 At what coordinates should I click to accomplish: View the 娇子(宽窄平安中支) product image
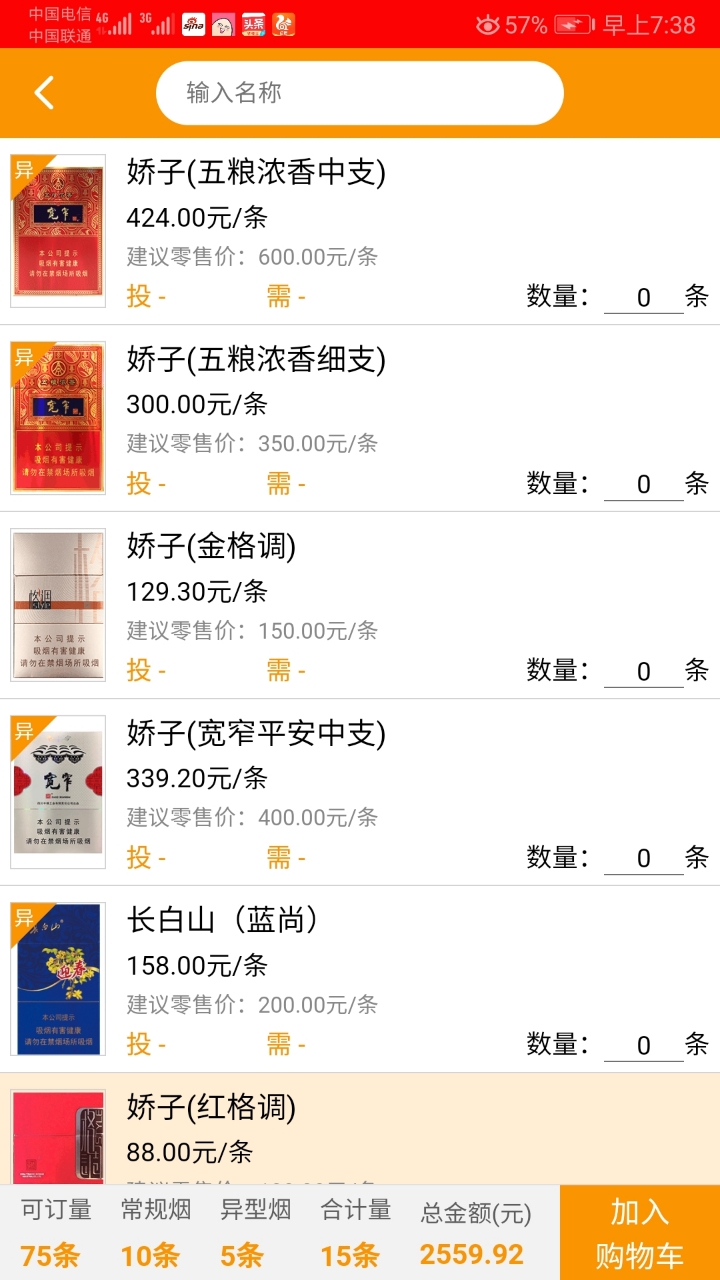(58, 792)
